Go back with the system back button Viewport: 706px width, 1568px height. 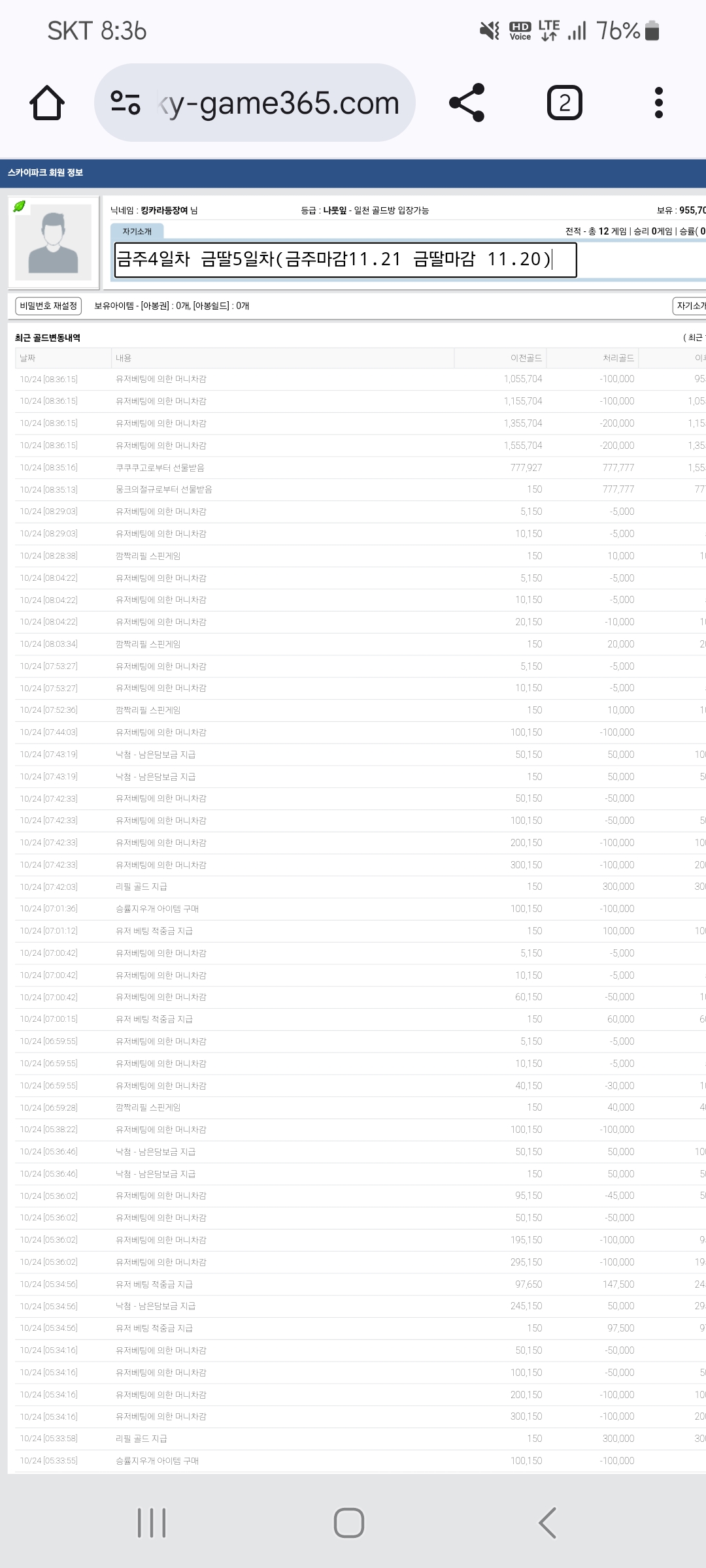click(548, 1523)
